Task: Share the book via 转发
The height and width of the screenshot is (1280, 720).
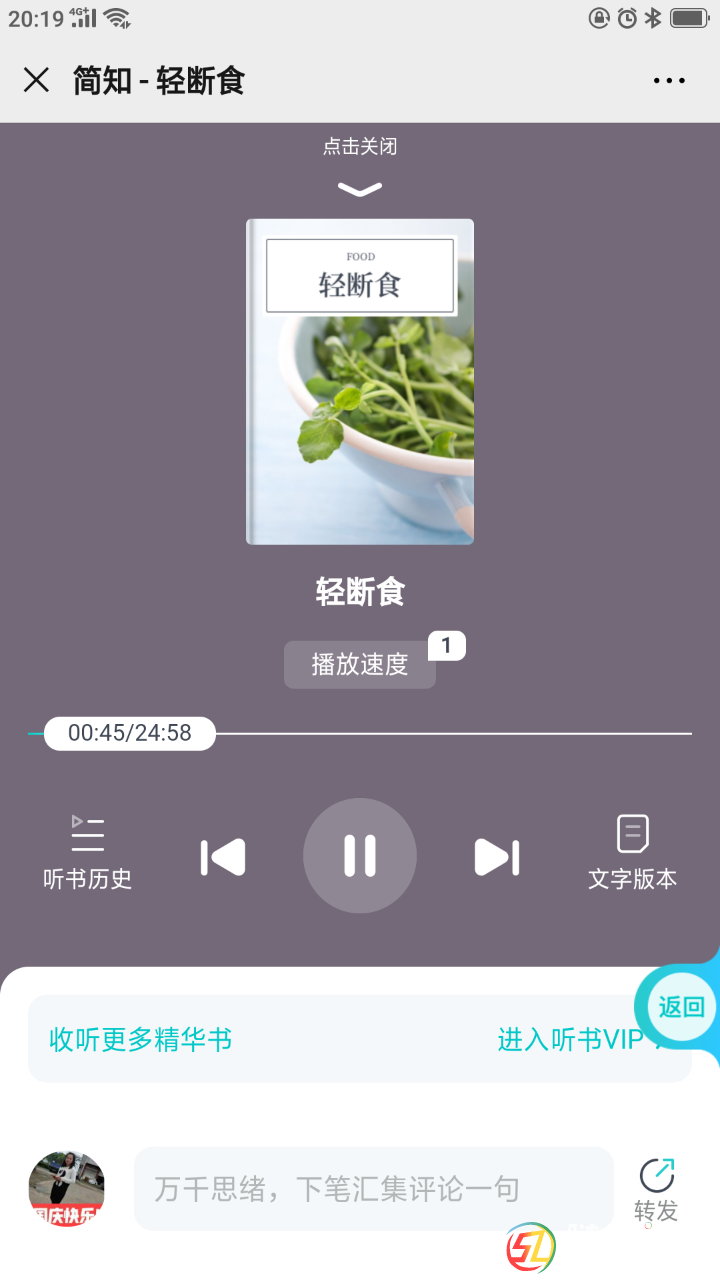Action: 656,1188
